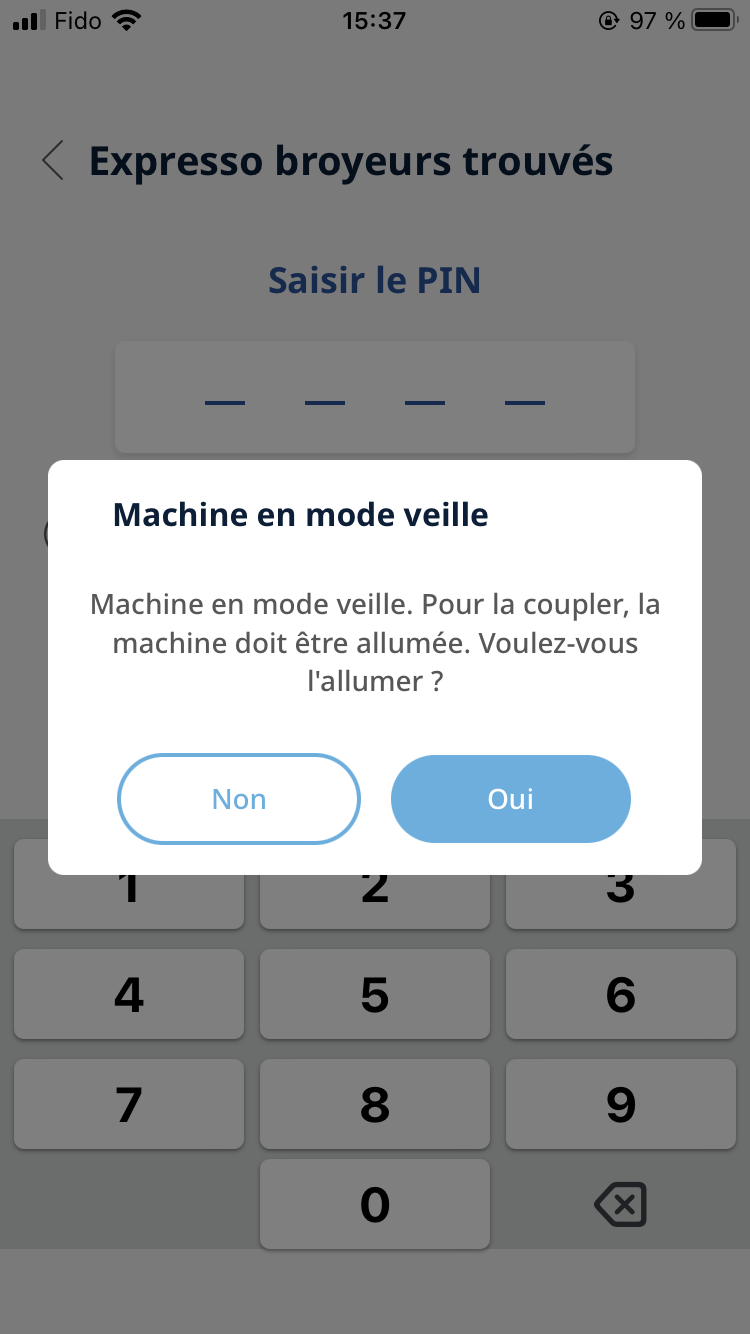Enter digit 4 on the keypad
This screenshot has width=750, height=1334.
(x=129, y=994)
